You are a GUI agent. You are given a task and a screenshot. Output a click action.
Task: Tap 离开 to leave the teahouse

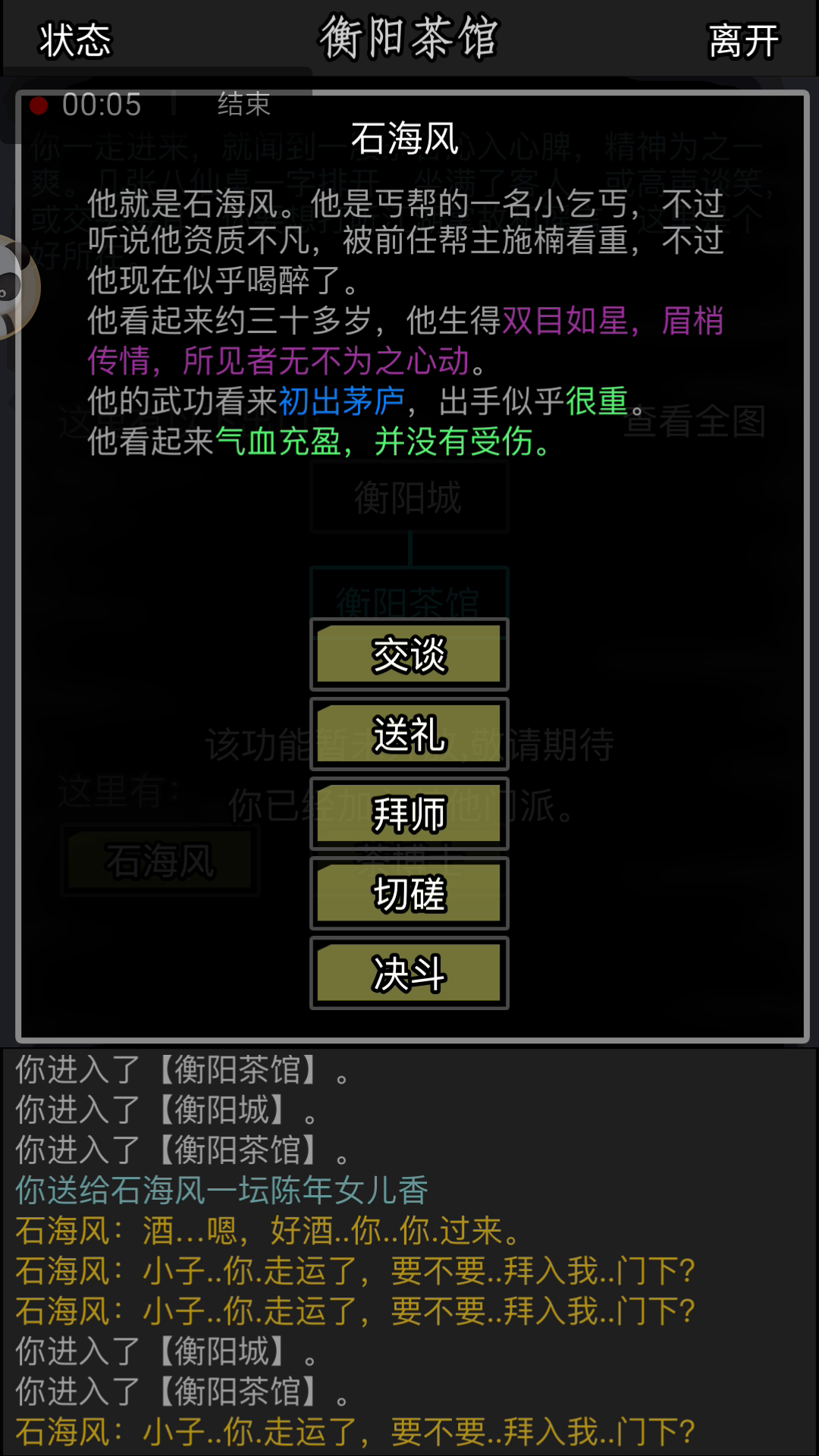pos(743,39)
